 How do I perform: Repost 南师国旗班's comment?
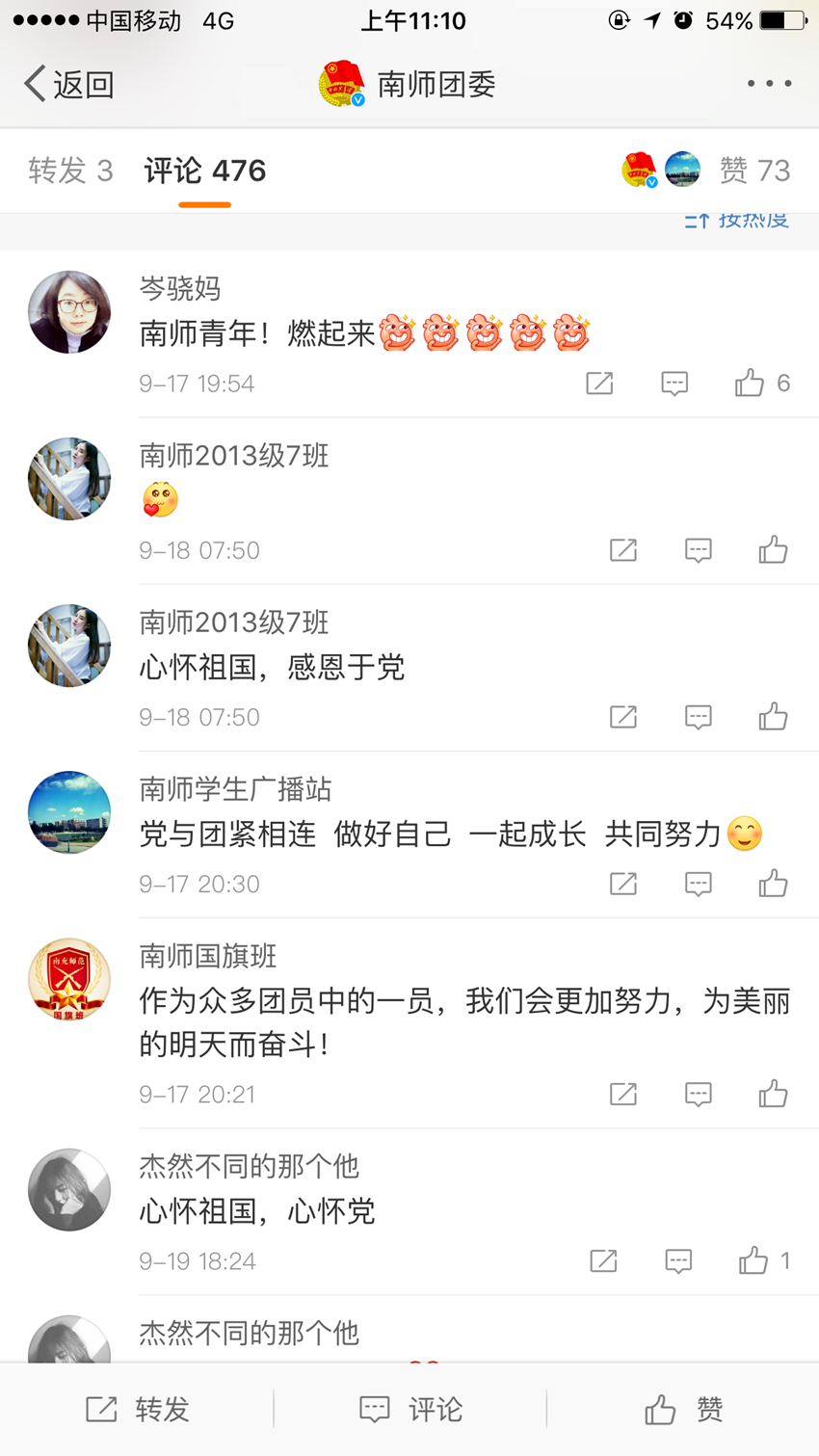623,1094
